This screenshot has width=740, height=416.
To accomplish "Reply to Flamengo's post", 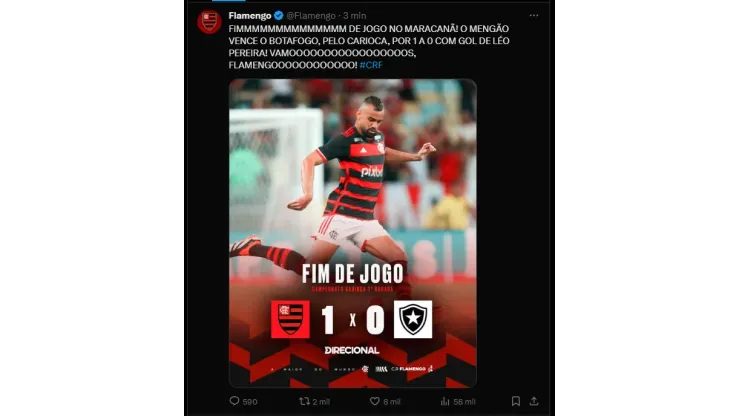I will 235,401.
